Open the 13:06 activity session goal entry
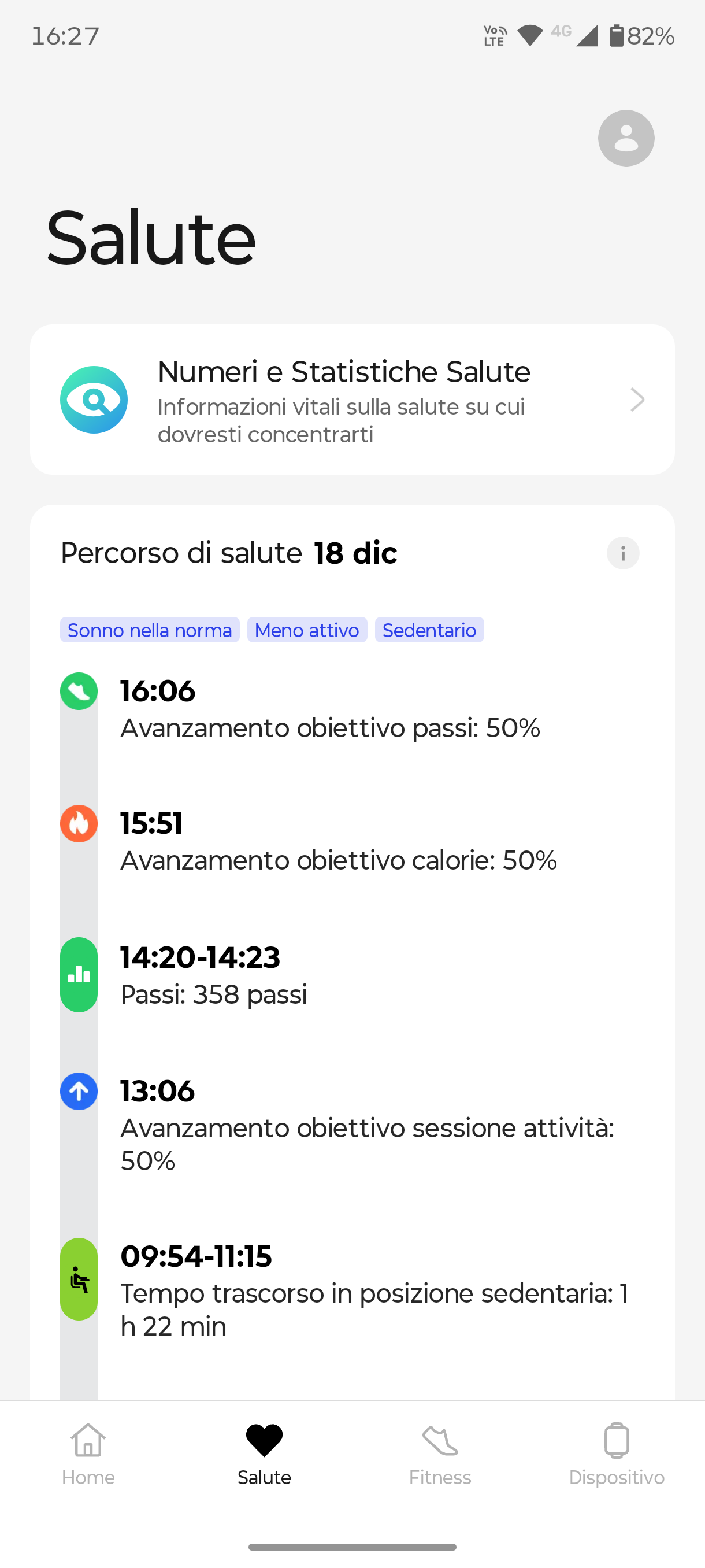This screenshot has height=1568, width=705. (x=367, y=1125)
